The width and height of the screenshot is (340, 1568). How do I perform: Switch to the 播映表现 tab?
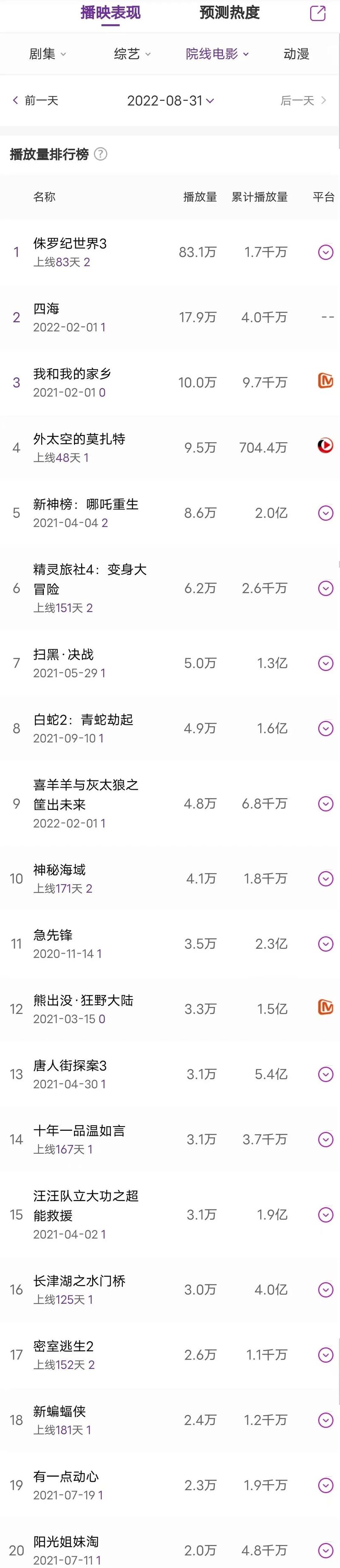coord(110,13)
